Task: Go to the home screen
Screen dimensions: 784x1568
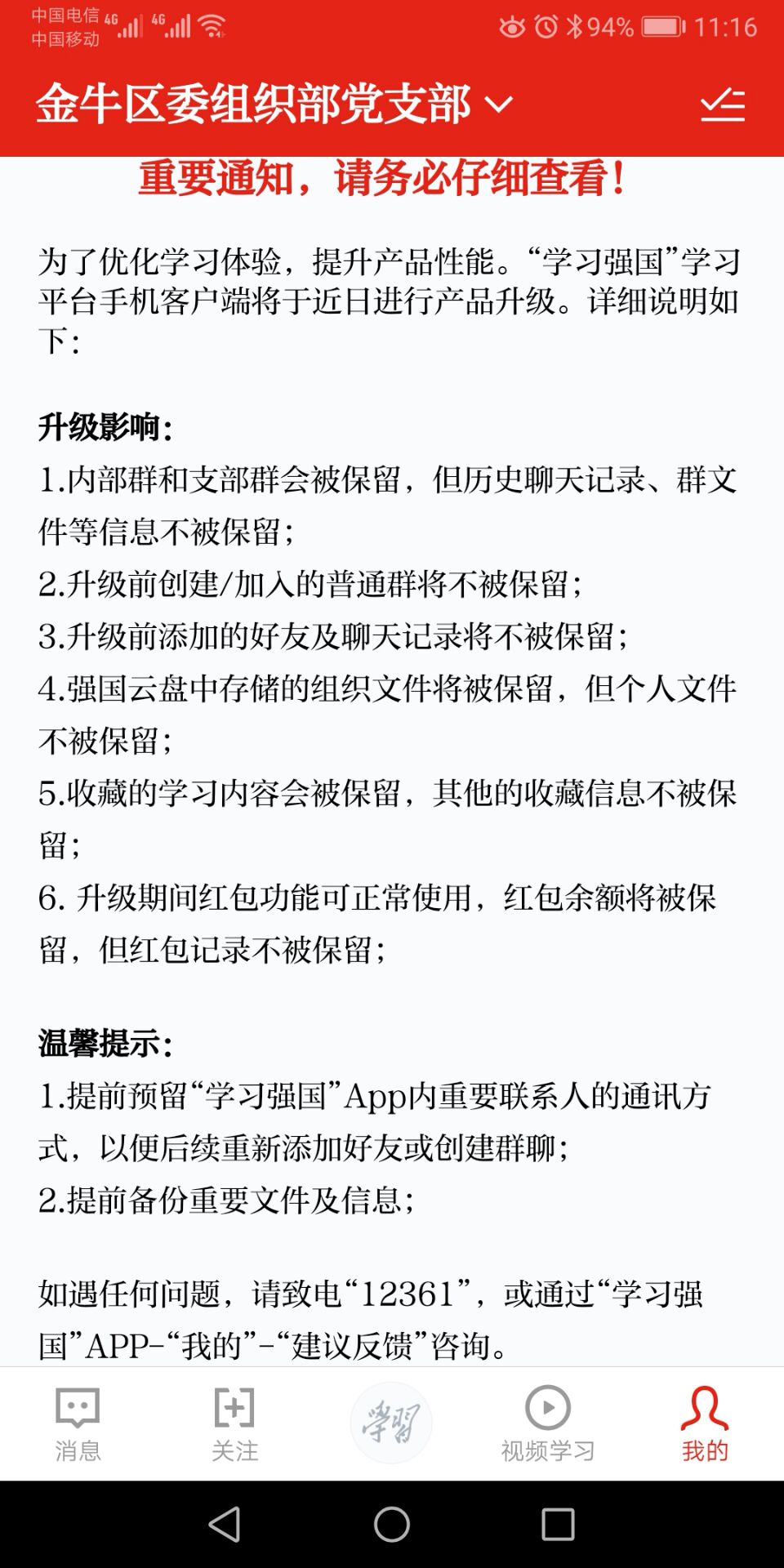Action: click(x=392, y=1524)
